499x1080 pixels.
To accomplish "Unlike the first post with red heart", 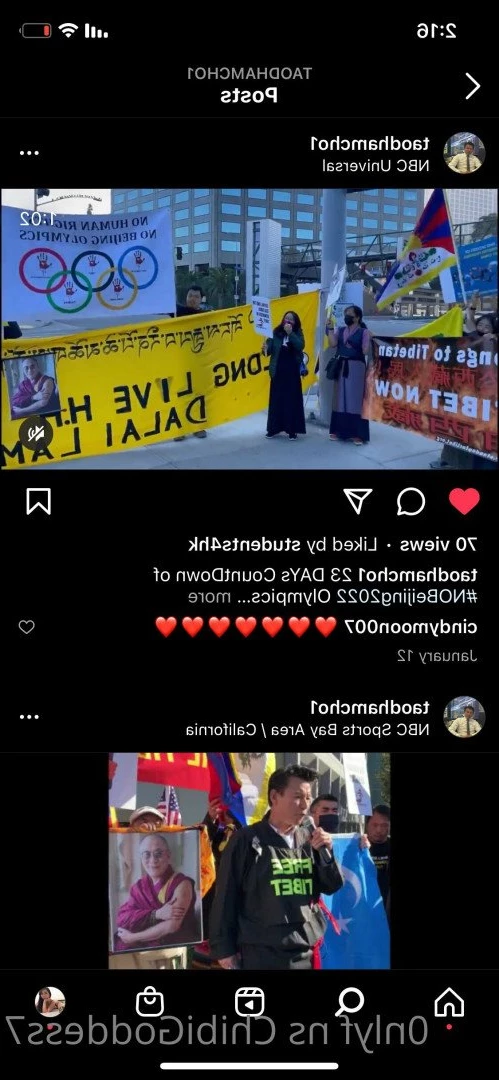I will (464, 501).
